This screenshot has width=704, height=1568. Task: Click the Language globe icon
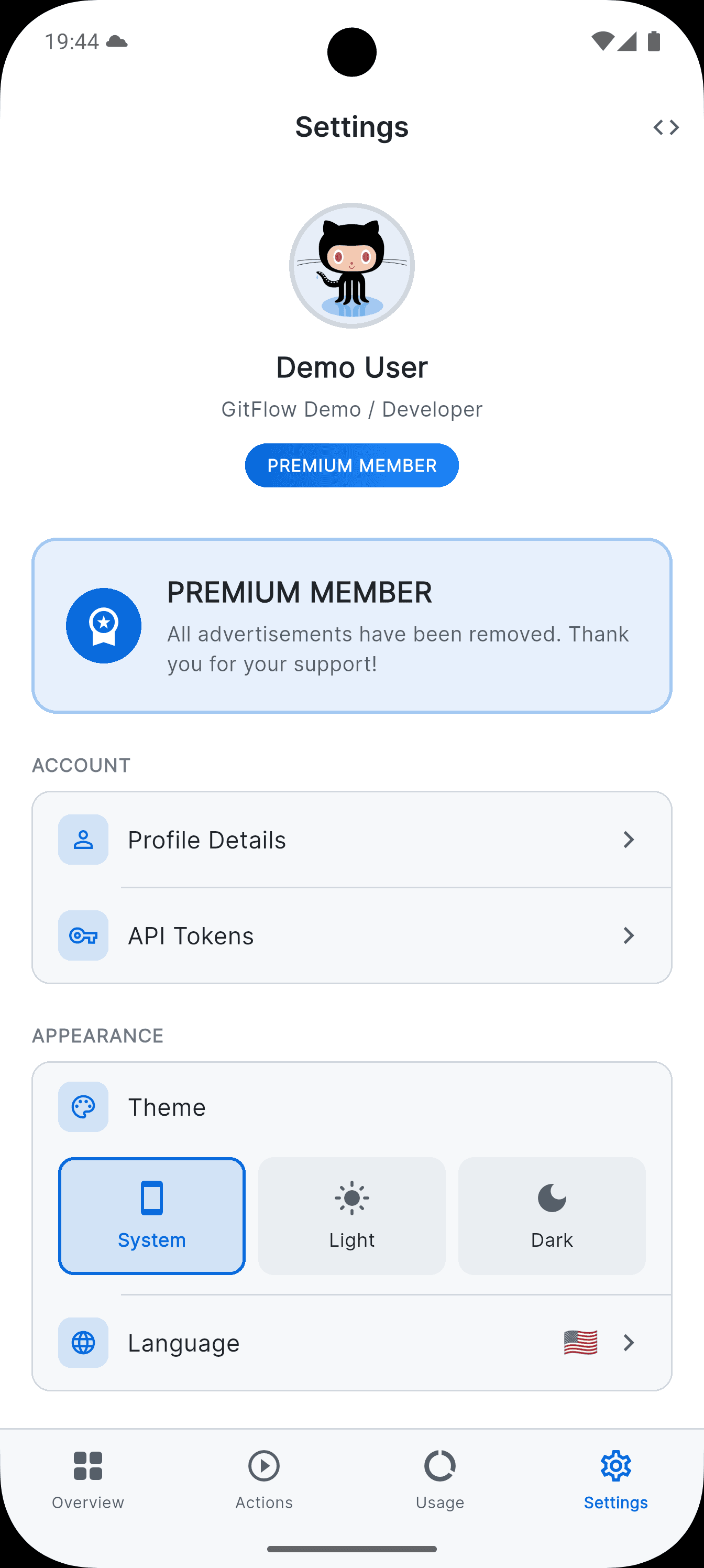pos(83,1343)
